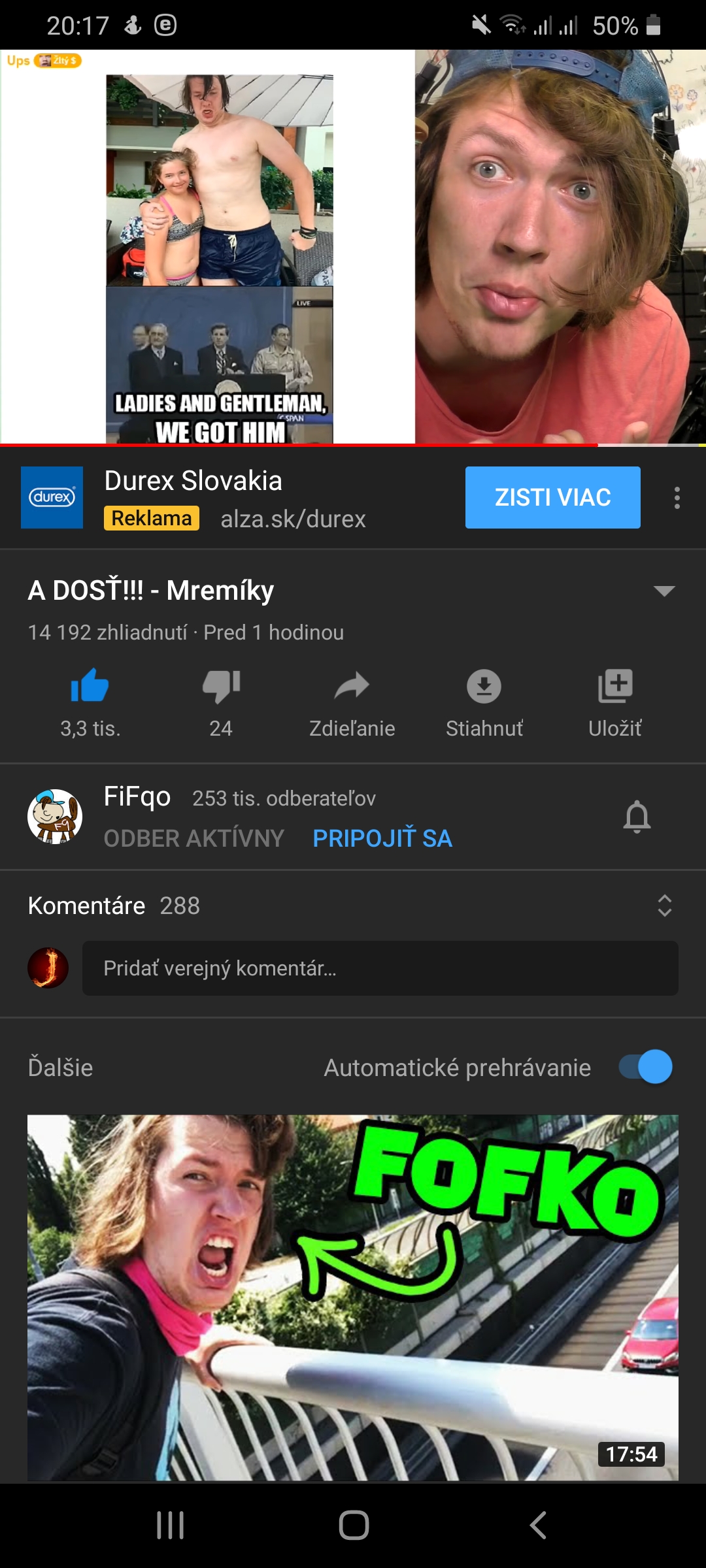Join the channel via PRIPOJIŤ SA

382,838
